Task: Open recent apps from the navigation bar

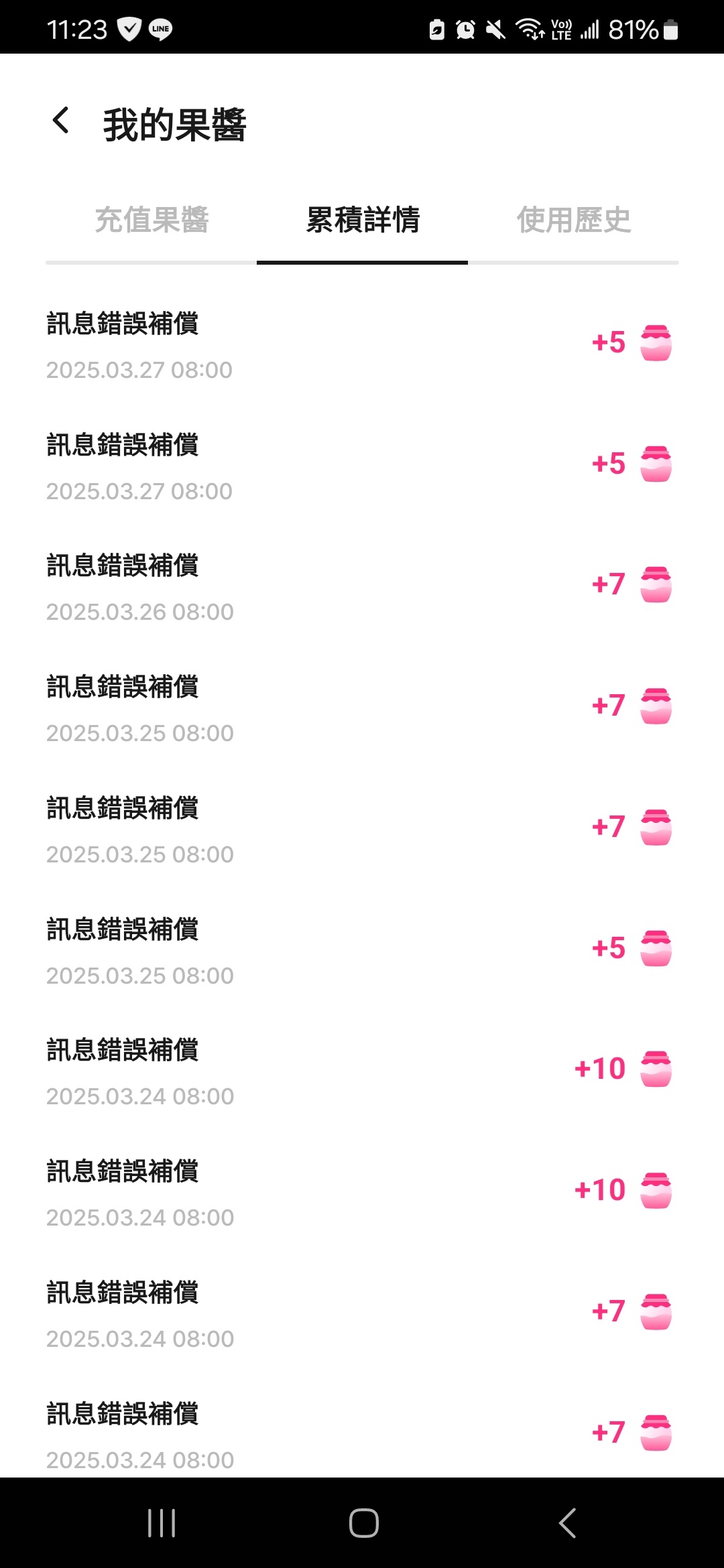Action: 162,1523
